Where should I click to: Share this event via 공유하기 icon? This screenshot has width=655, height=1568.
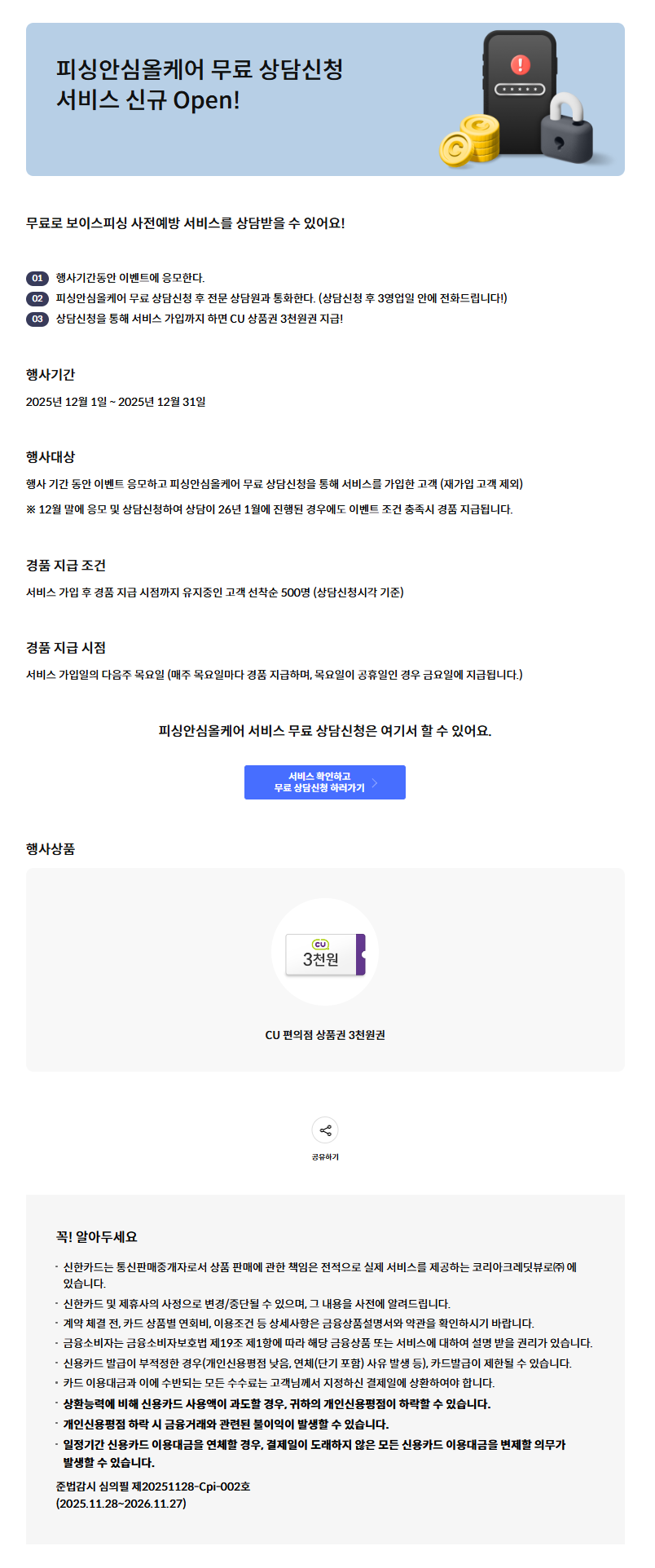pyautogui.click(x=325, y=1130)
